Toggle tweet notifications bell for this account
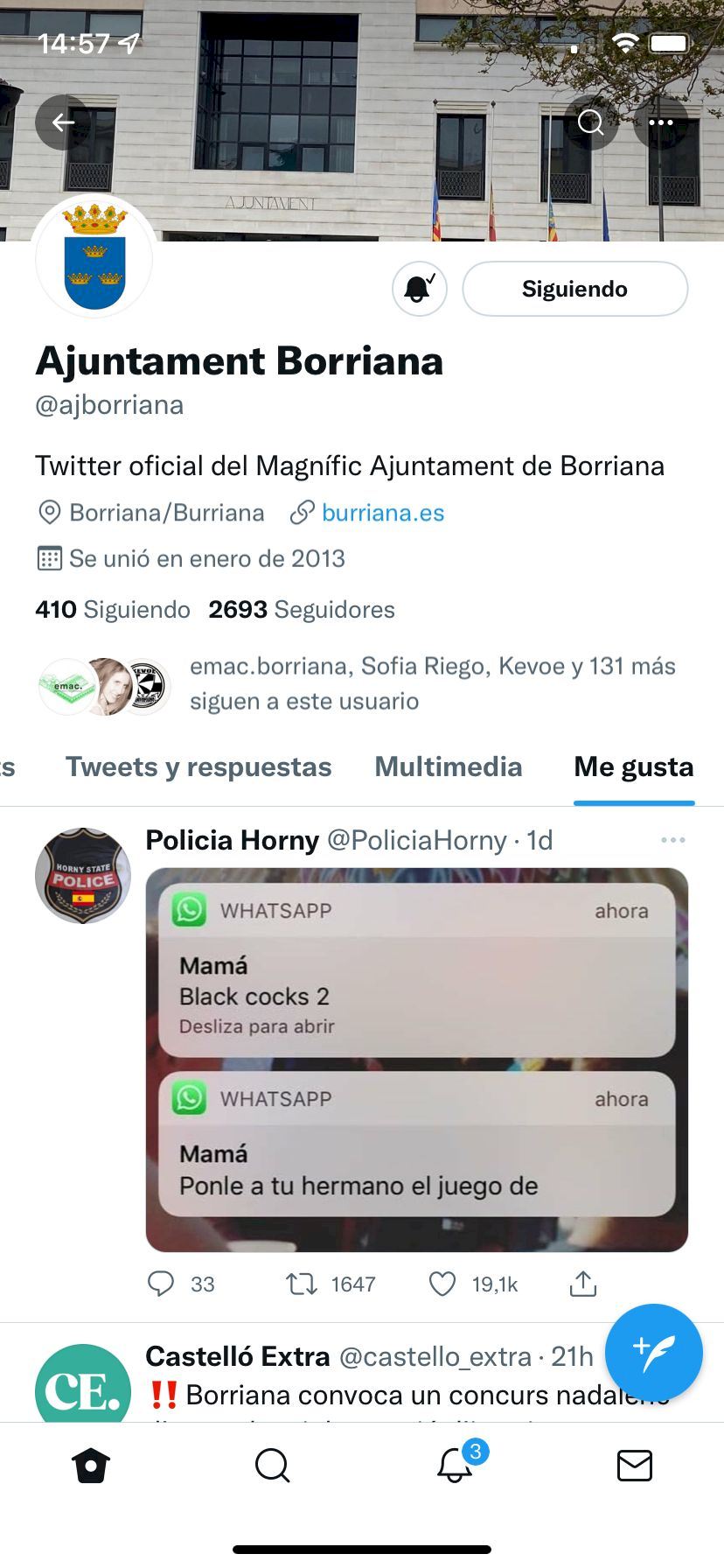Viewport: 724px width, 1568px height. 420,289
